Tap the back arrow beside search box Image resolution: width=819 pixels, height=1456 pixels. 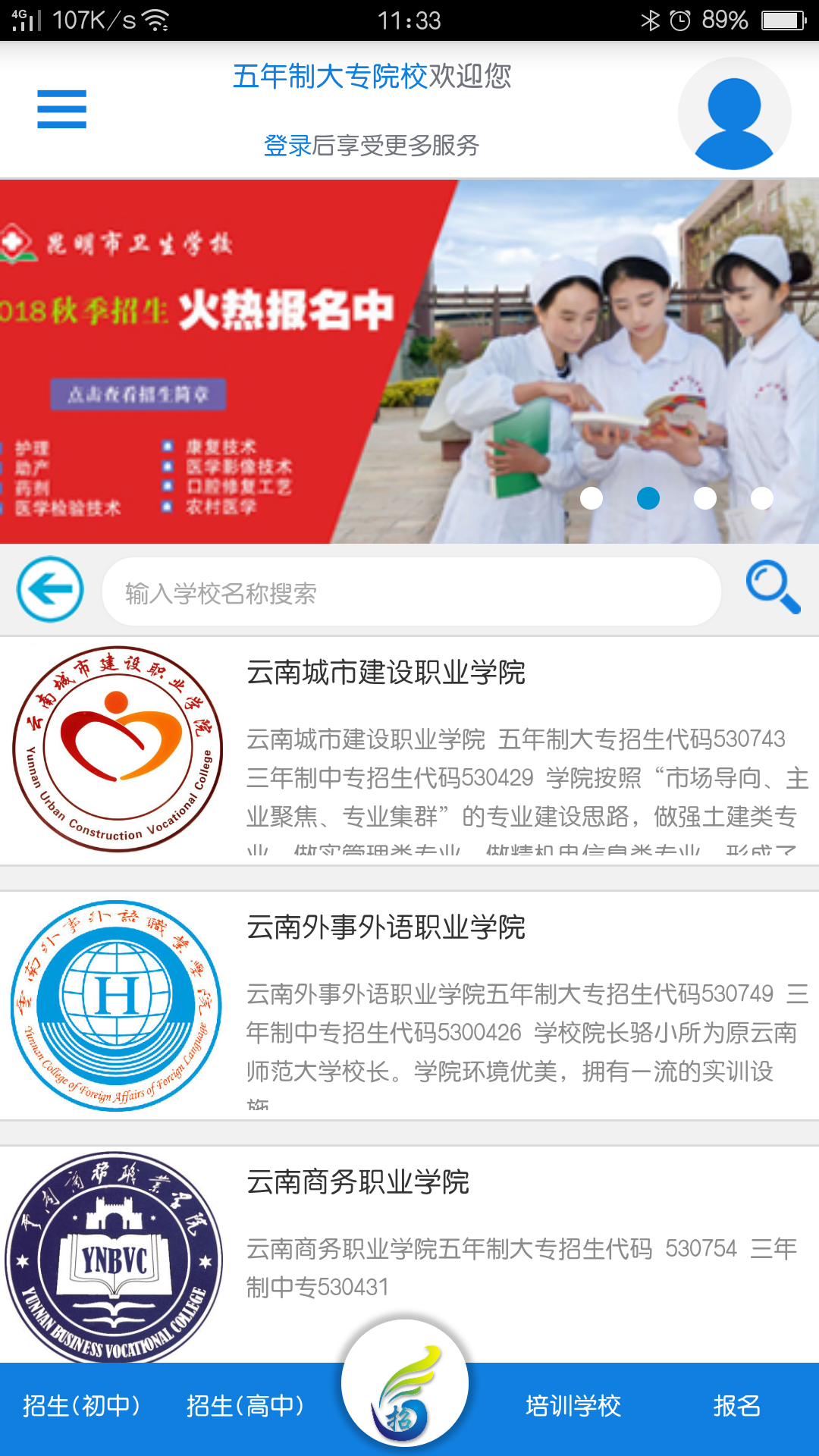click(50, 590)
